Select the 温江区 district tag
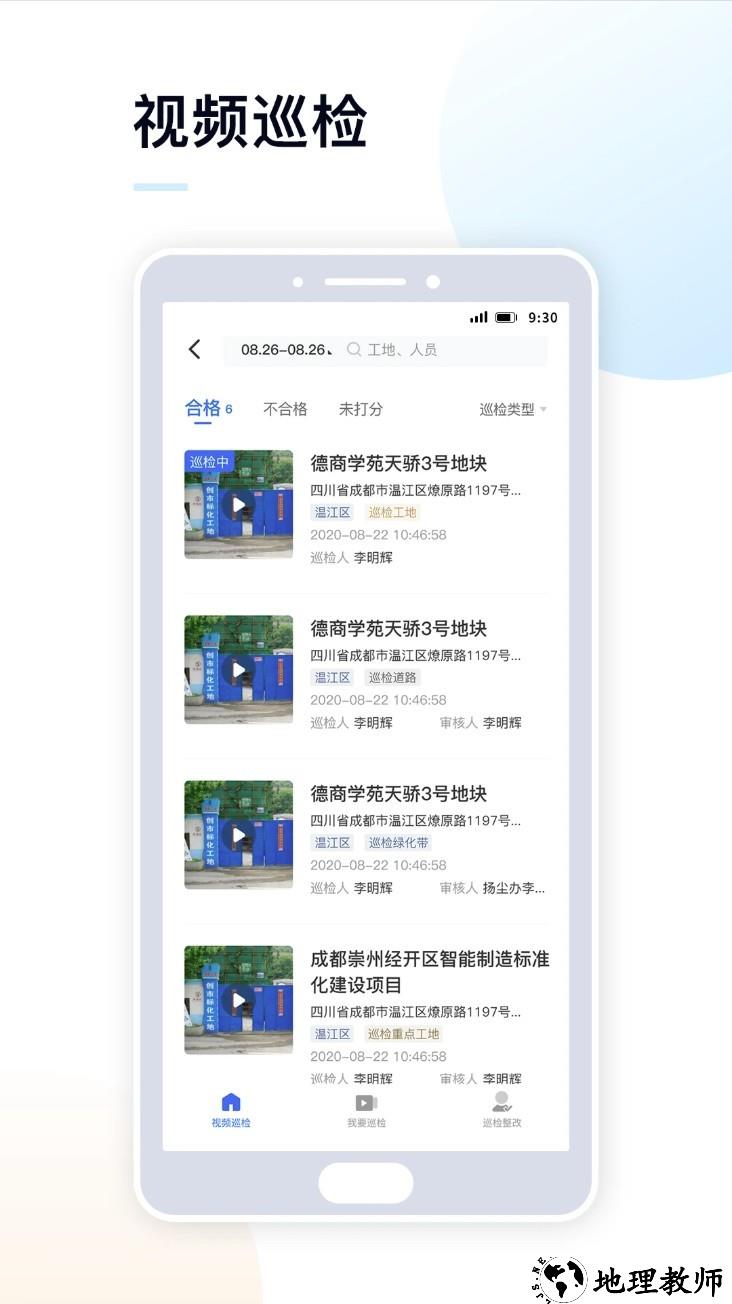 [x=331, y=512]
